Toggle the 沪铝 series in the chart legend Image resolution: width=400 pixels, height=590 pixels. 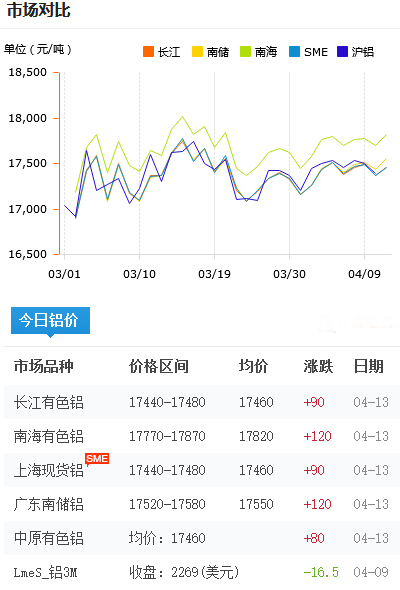point(355,52)
